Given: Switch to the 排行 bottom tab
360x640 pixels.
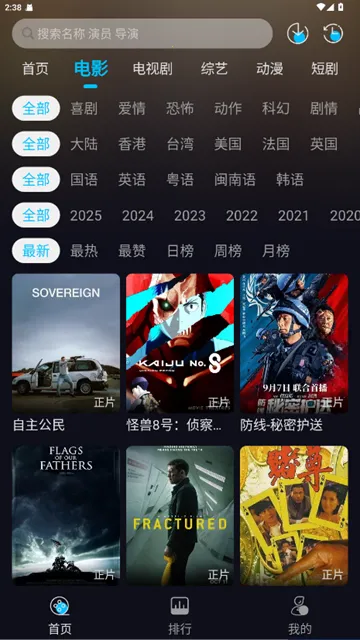Looking at the screenshot, I should 180,615.
